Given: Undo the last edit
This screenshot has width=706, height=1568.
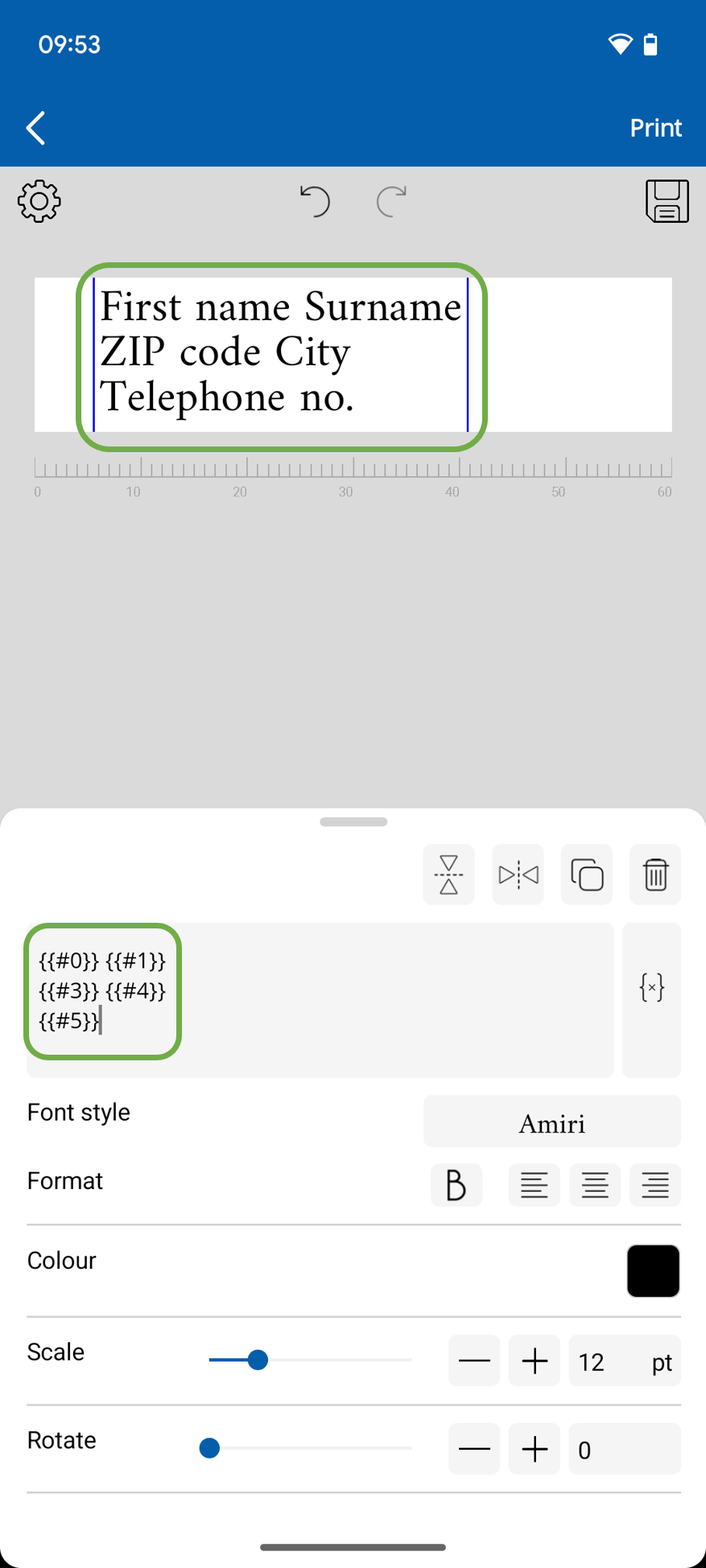Looking at the screenshot, I should pos(315,201).
